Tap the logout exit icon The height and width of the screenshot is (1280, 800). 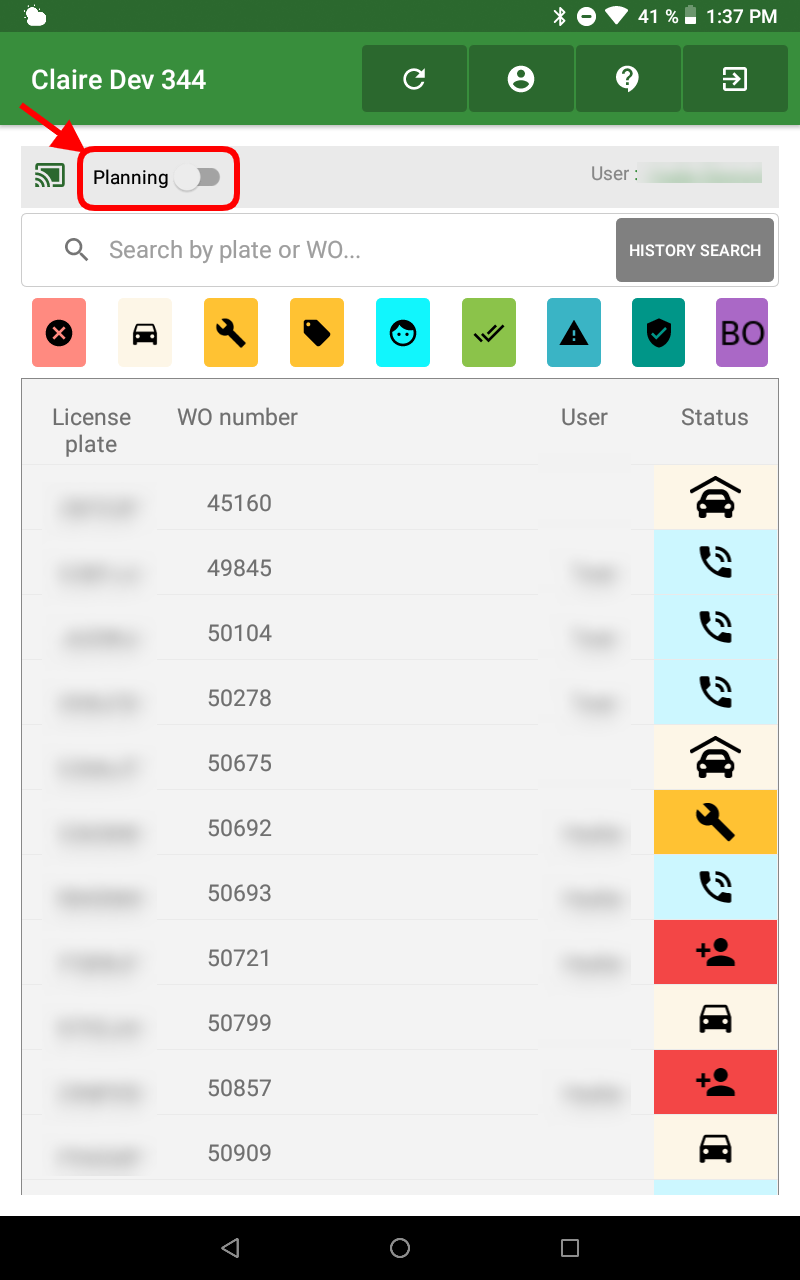[x=735, y=79]
